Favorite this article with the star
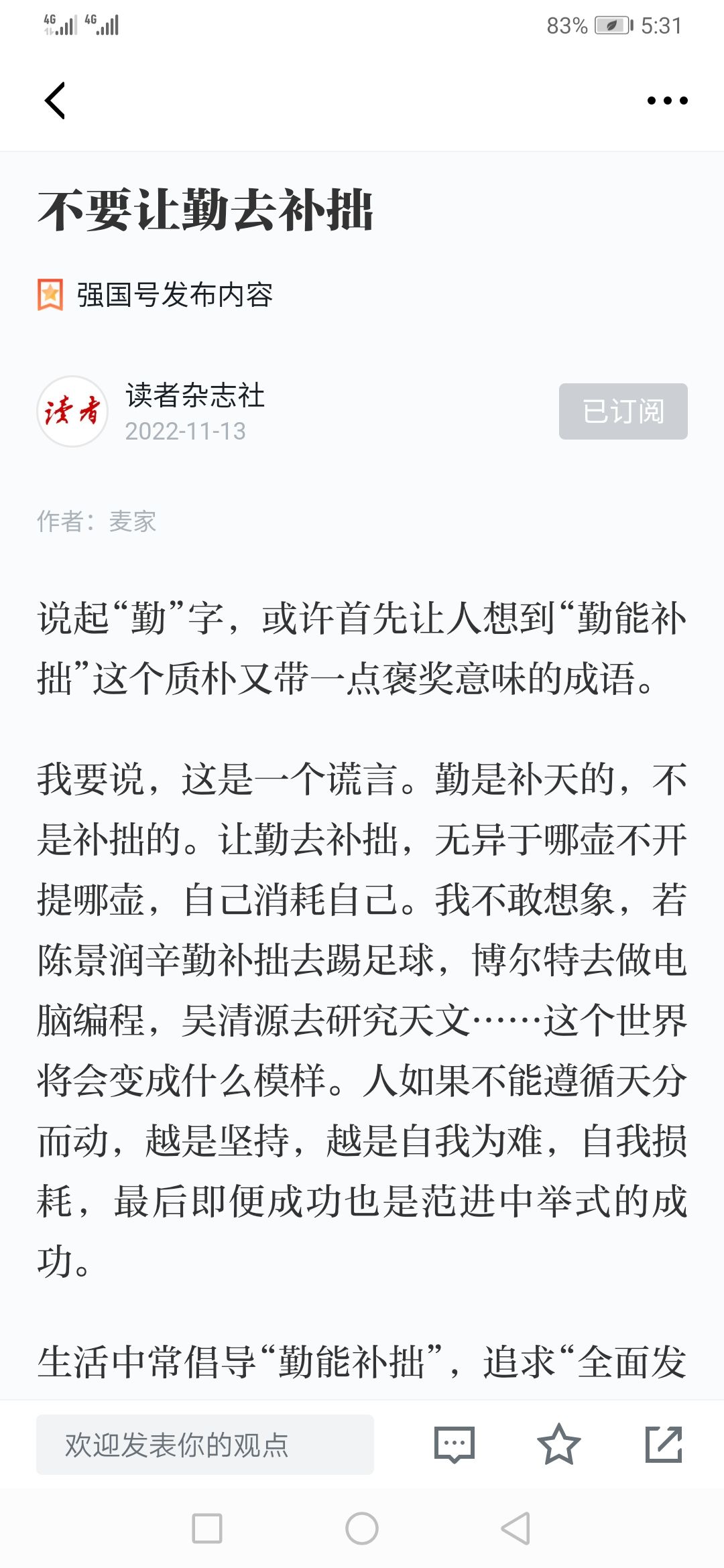Image resolution: width=724 pixels, height=1568 pixels. point(558,1444)
